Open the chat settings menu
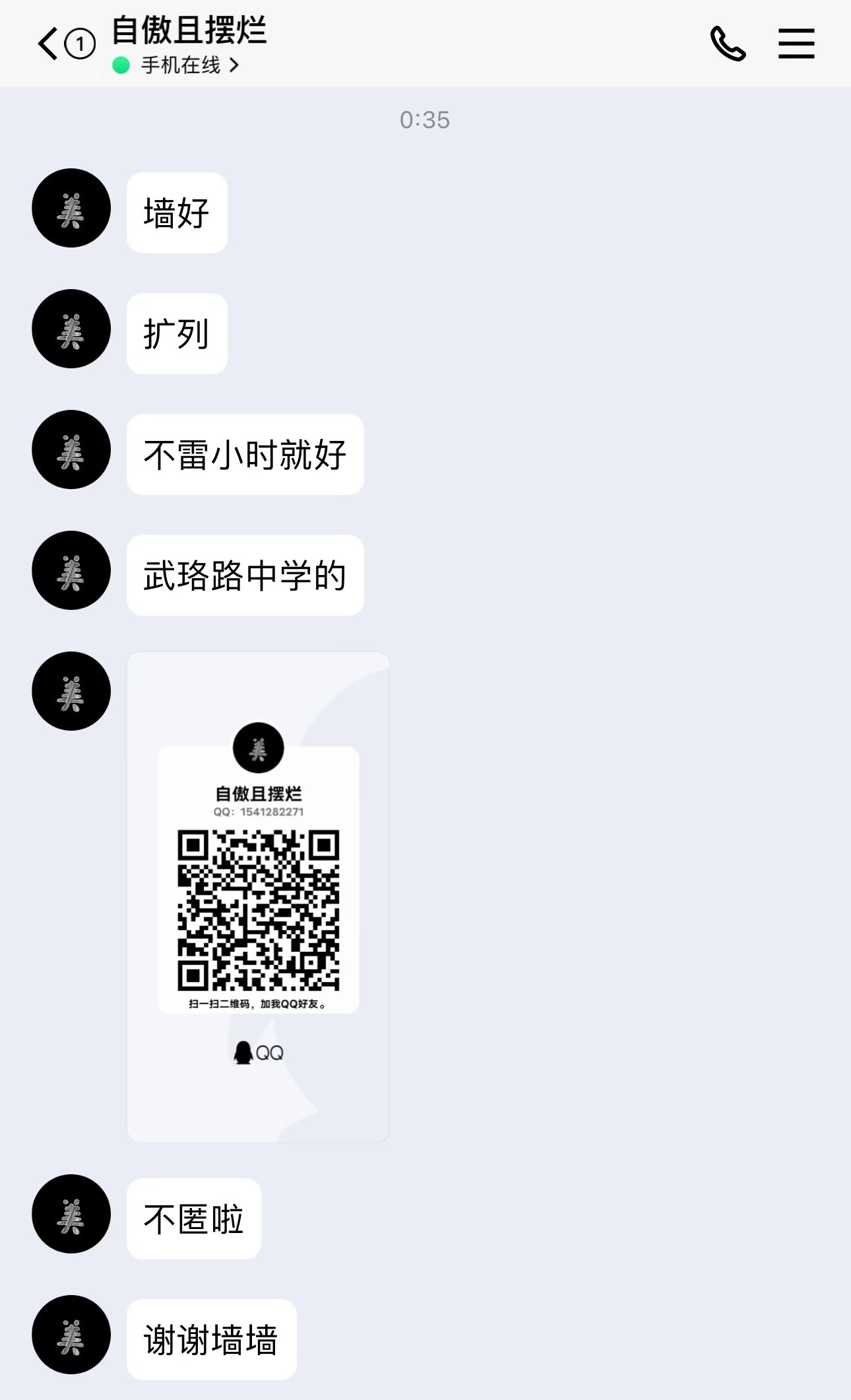This screenshot has height=1400, width=851. click(x=796, y=44)
